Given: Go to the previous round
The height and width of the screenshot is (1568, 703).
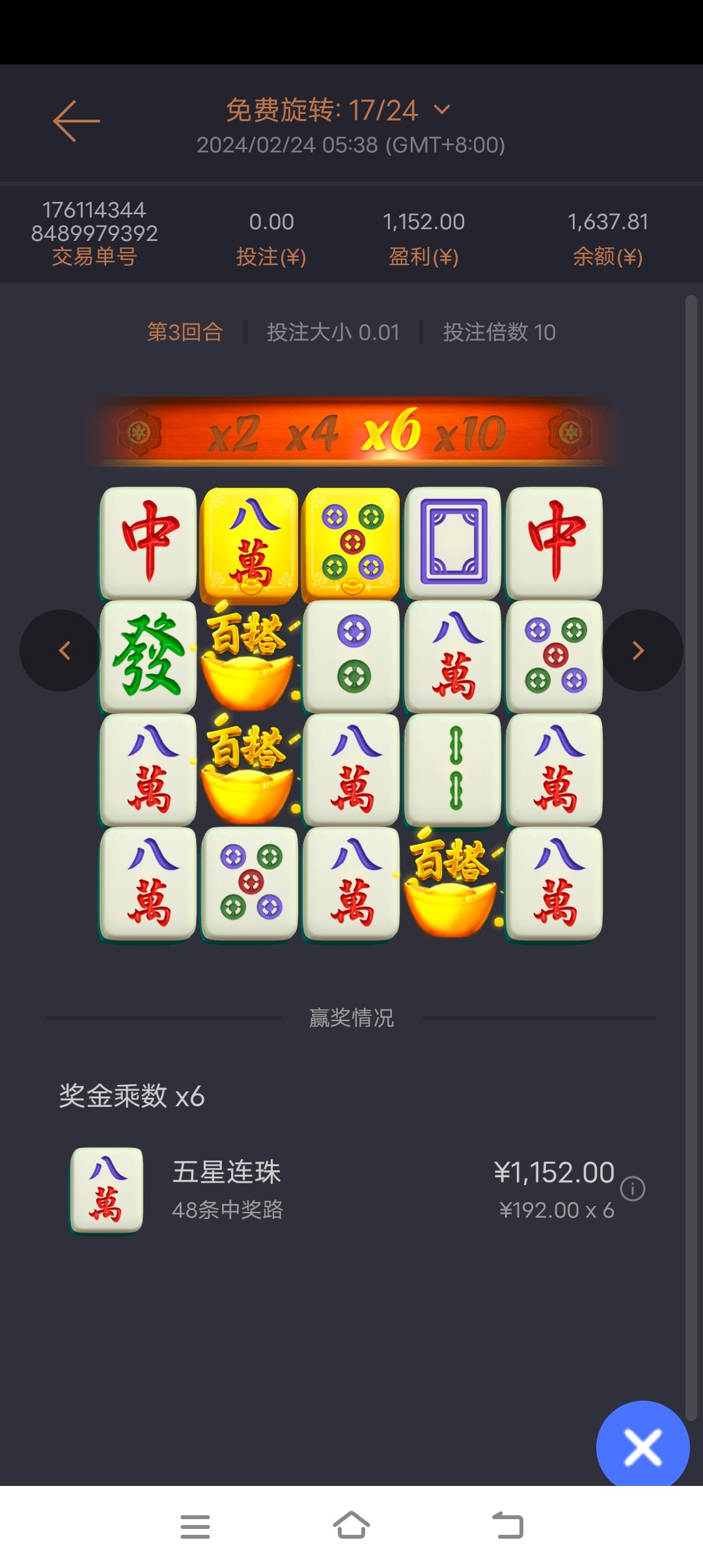Looking at the screenshot, I should pyautogui.click(x=62, y=650).
